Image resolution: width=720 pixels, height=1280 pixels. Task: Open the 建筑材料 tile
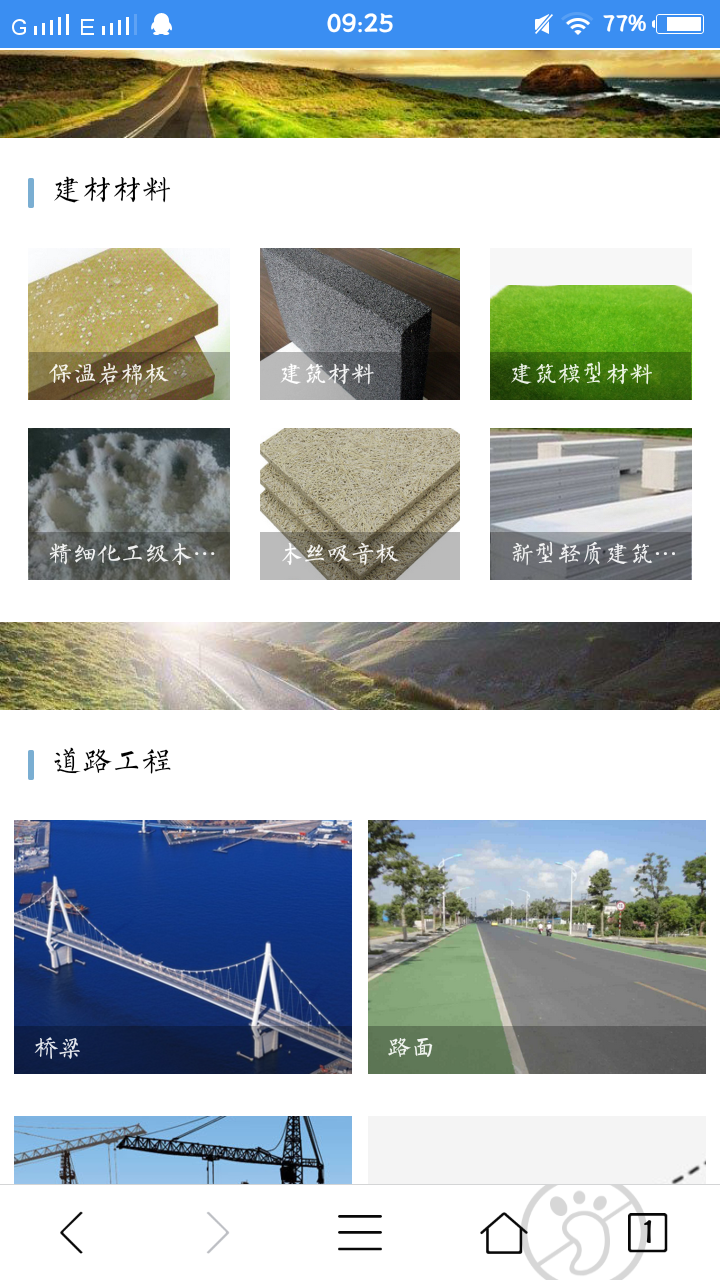360,324
